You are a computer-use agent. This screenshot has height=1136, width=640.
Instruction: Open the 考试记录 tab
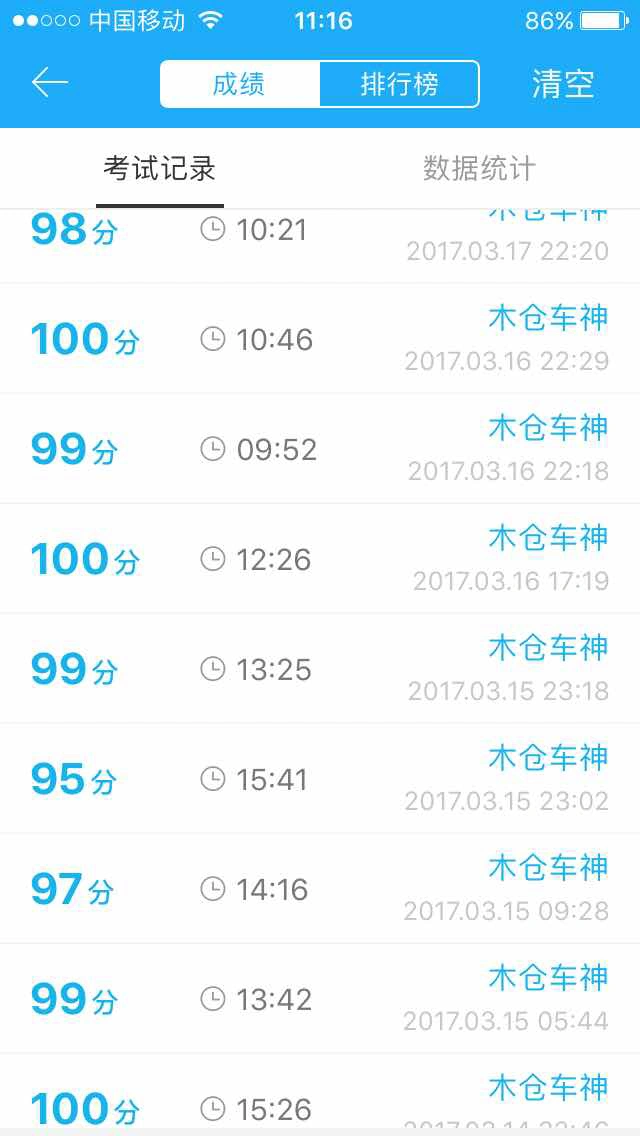tap(159, 169)
